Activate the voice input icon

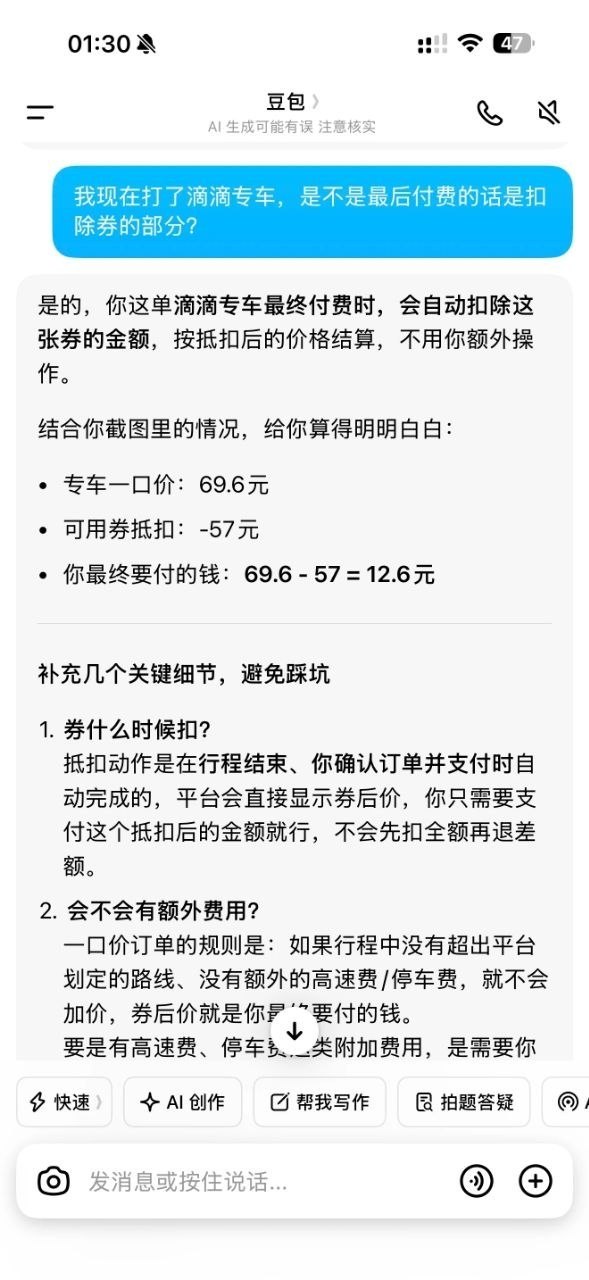[x=476, y=1181]
